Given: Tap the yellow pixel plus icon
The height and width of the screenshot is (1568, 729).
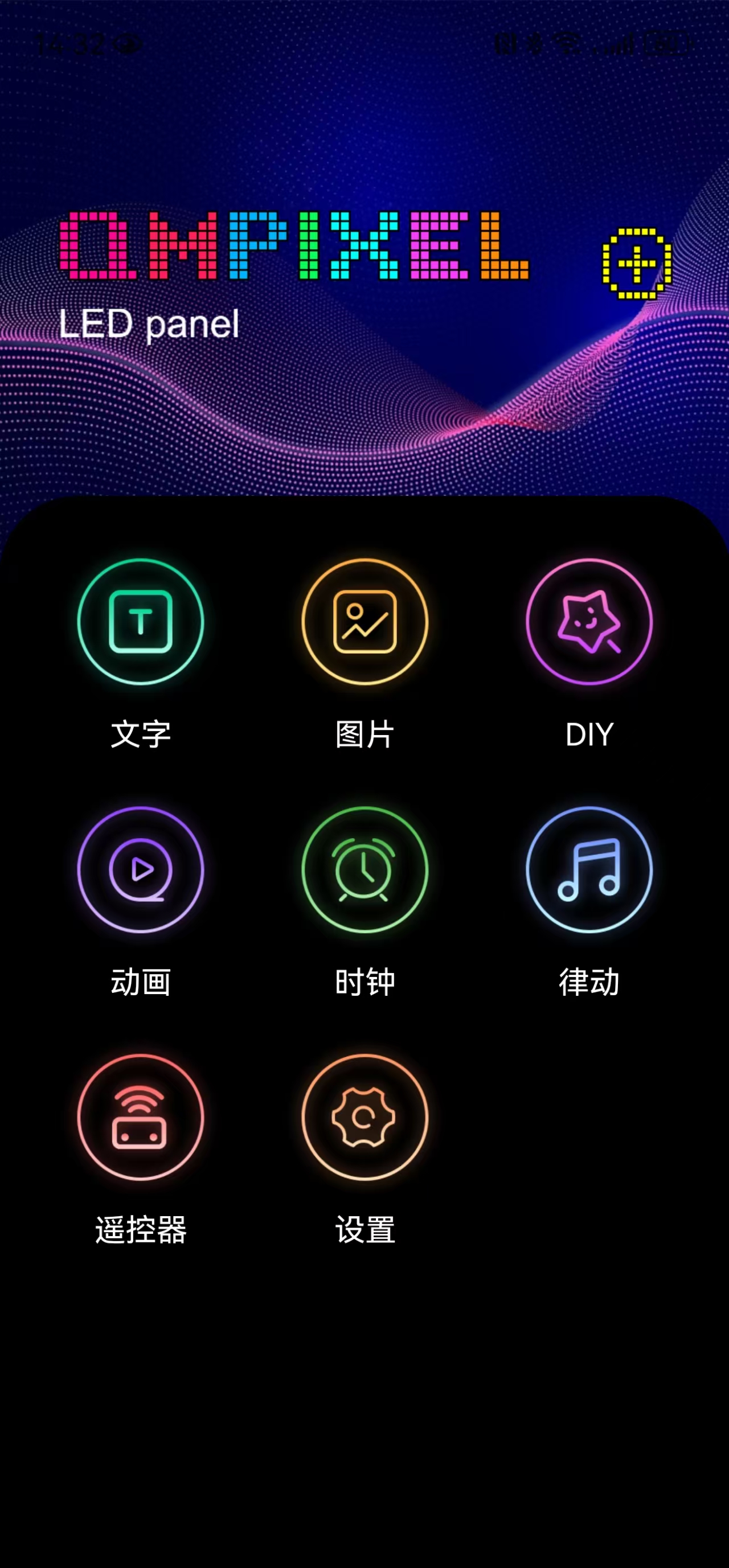Looking at the screenshot, I should 636,264.
